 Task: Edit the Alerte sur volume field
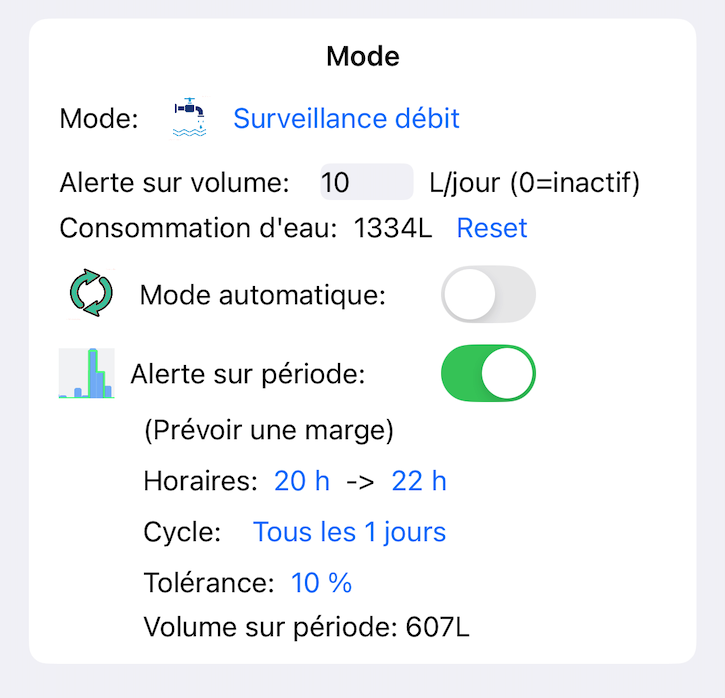pos(365,183)
